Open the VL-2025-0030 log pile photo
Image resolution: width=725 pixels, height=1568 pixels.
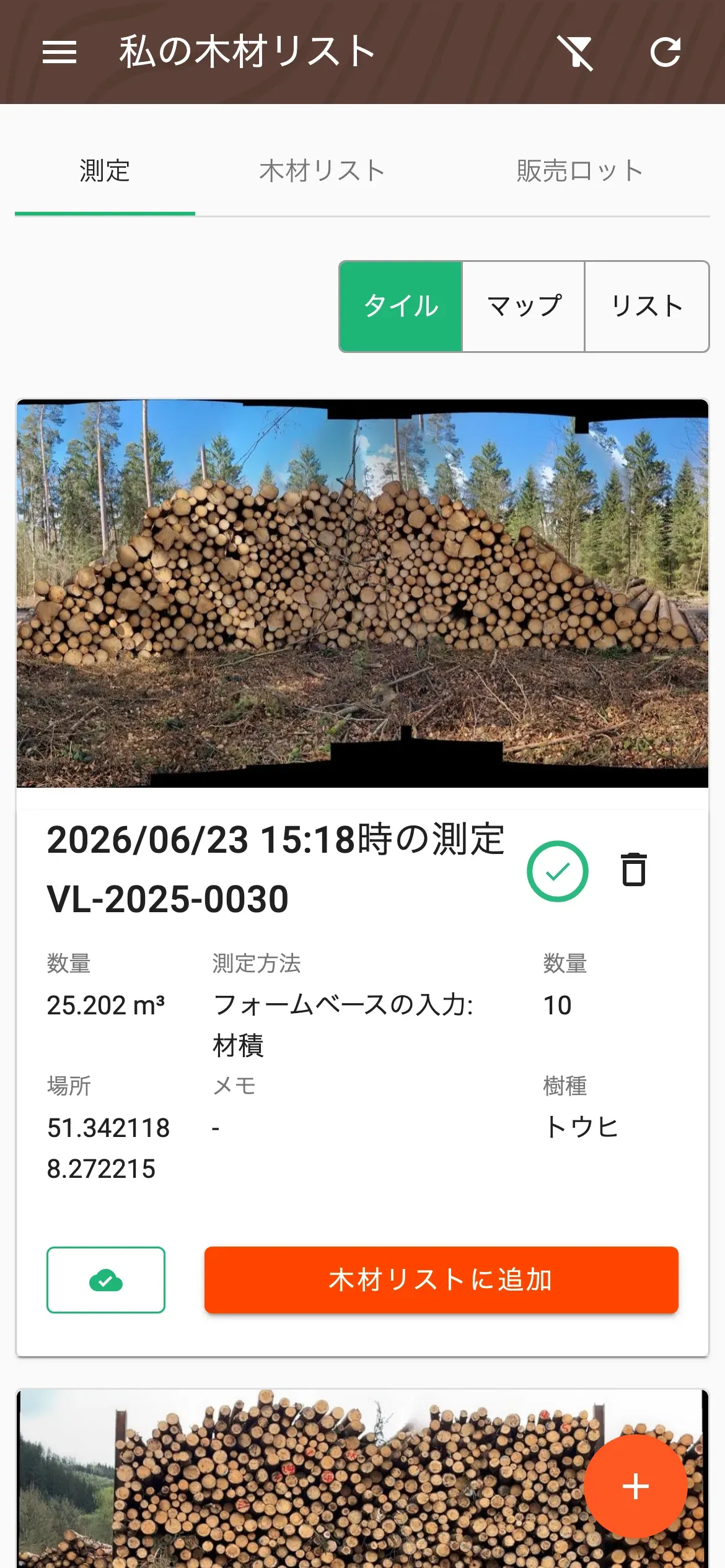362,593
